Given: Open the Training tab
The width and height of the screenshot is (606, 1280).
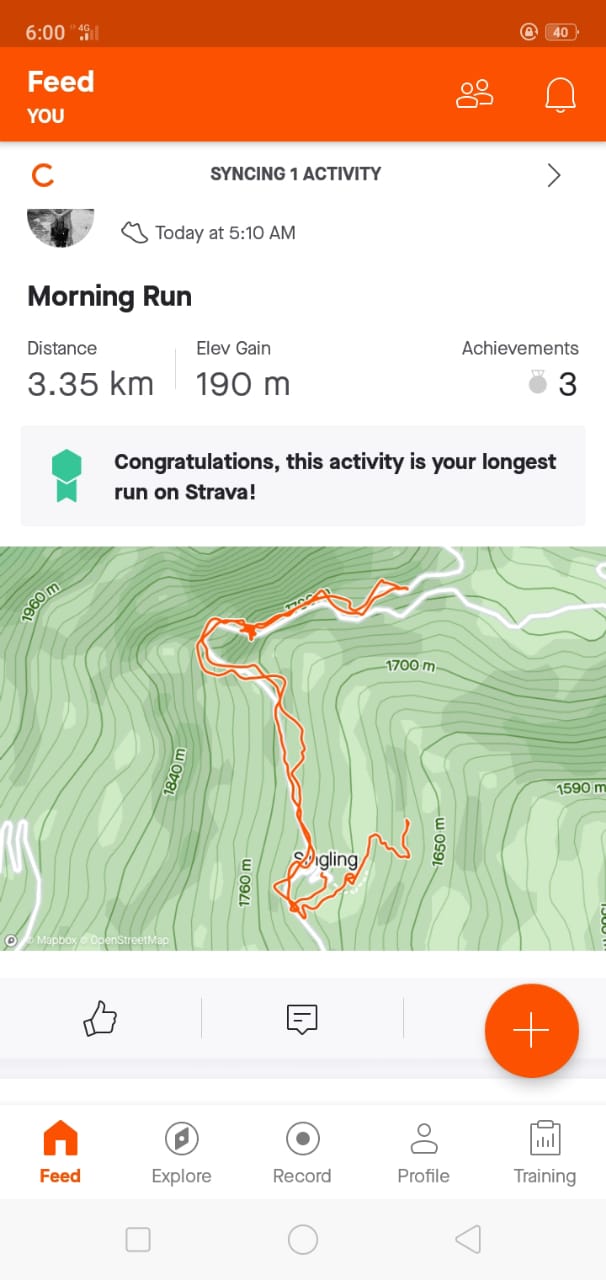Looking at the screenshot, I should (544, 1152).
